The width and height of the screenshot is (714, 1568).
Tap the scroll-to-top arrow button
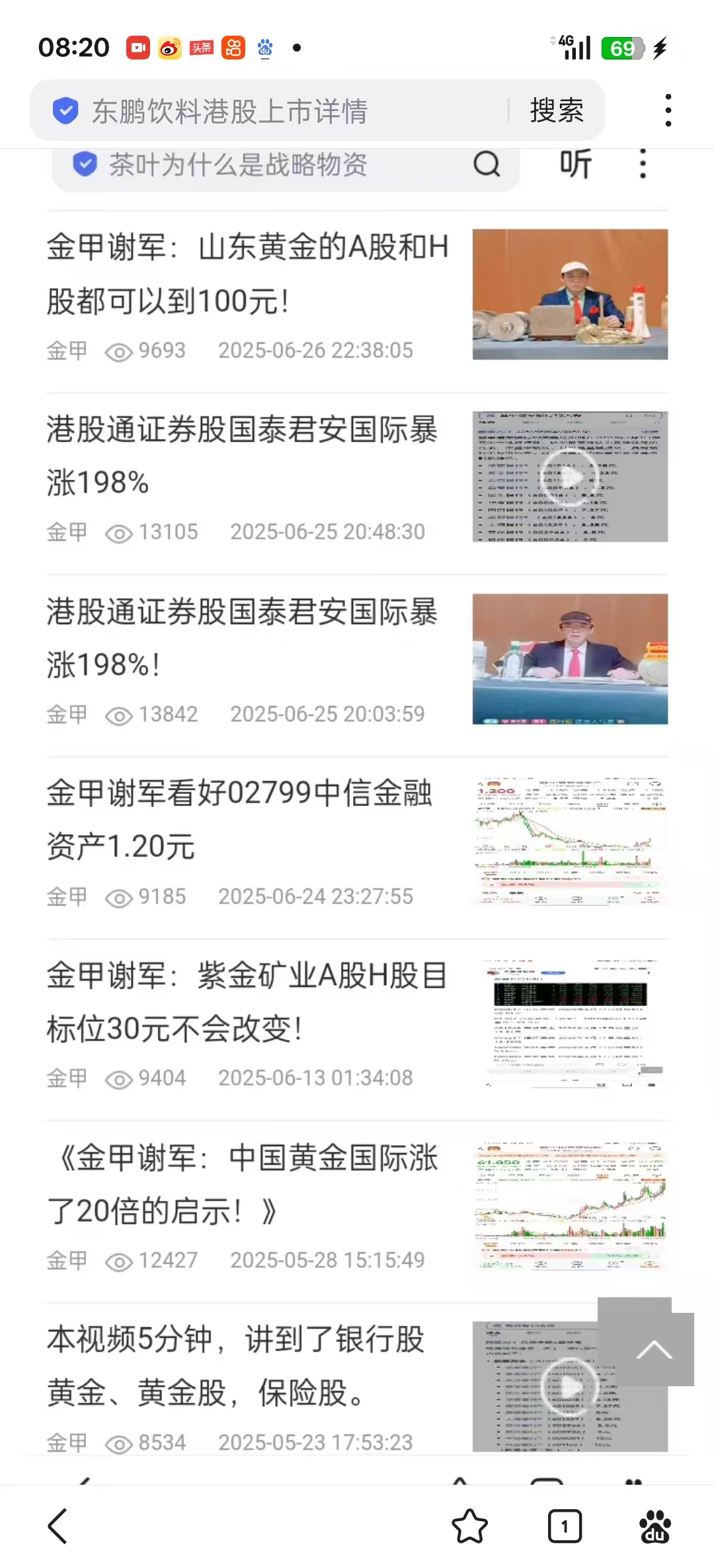click(655, 1349)
